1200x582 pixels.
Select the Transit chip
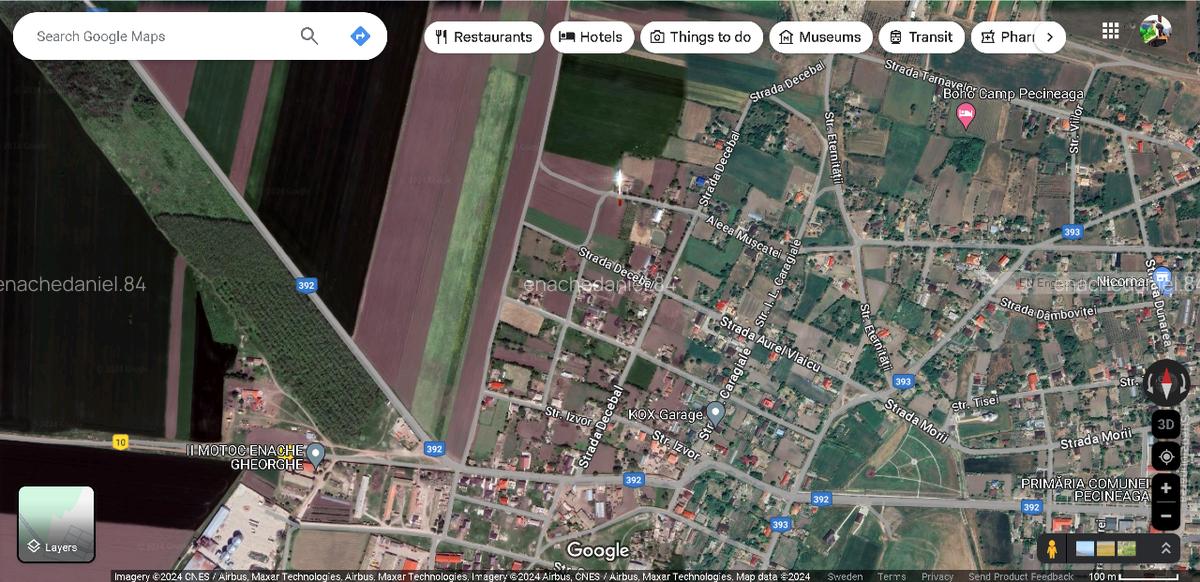tap(921, 37)
